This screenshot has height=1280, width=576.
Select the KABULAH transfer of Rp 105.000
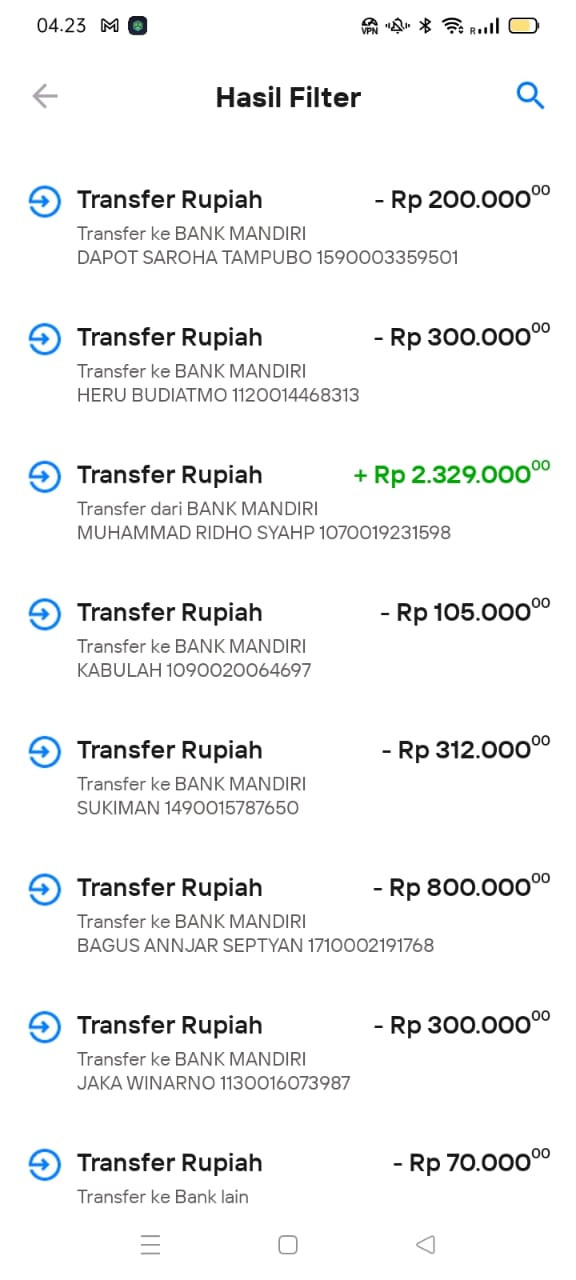[x=288, y=639]
